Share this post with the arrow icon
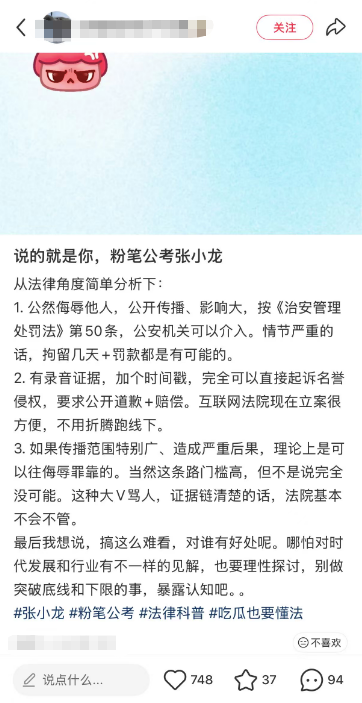The image size is (362, 703). click(x=336, y=27)
